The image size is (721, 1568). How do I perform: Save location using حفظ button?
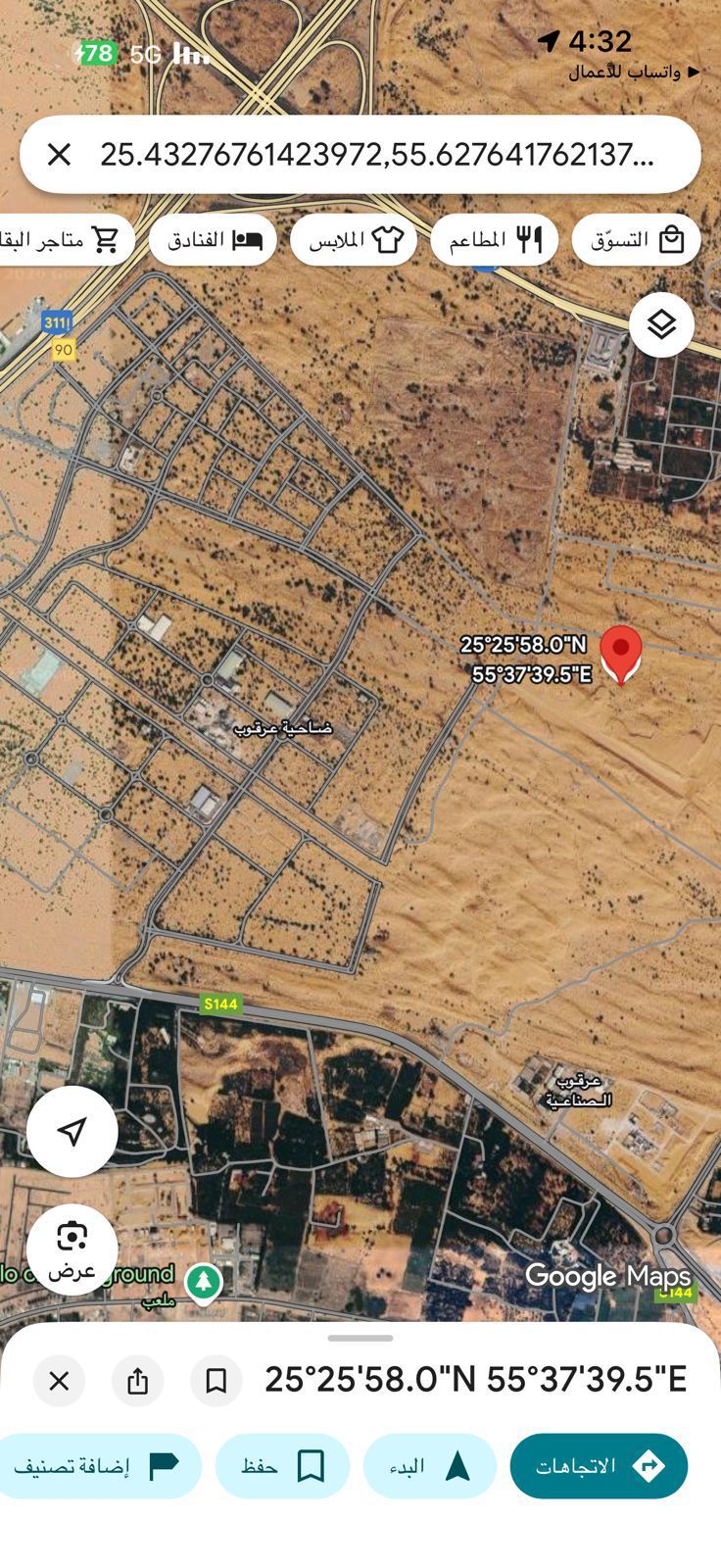tap(282, 1466)
